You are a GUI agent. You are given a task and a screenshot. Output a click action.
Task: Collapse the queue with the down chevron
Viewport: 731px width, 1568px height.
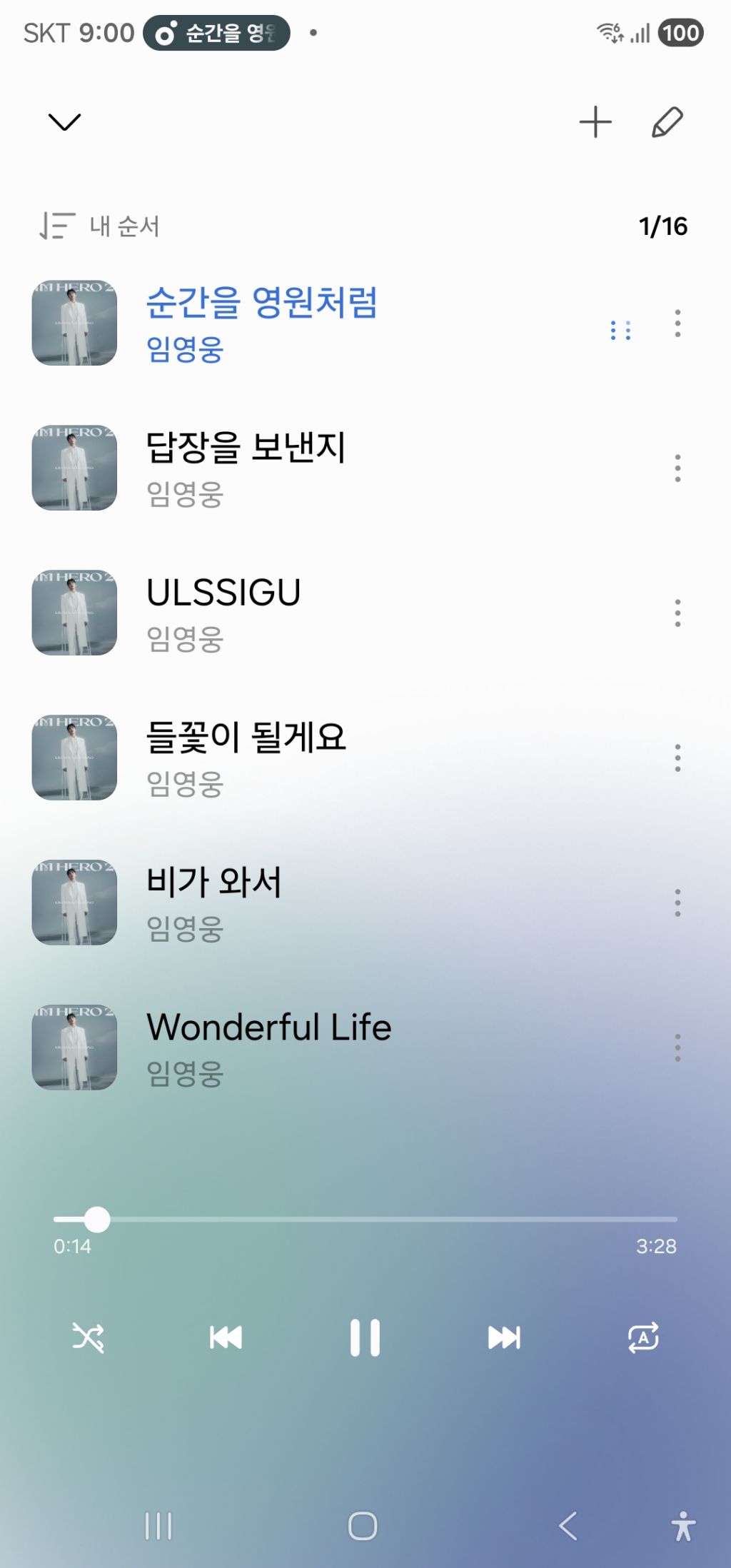tap(64, 122)
